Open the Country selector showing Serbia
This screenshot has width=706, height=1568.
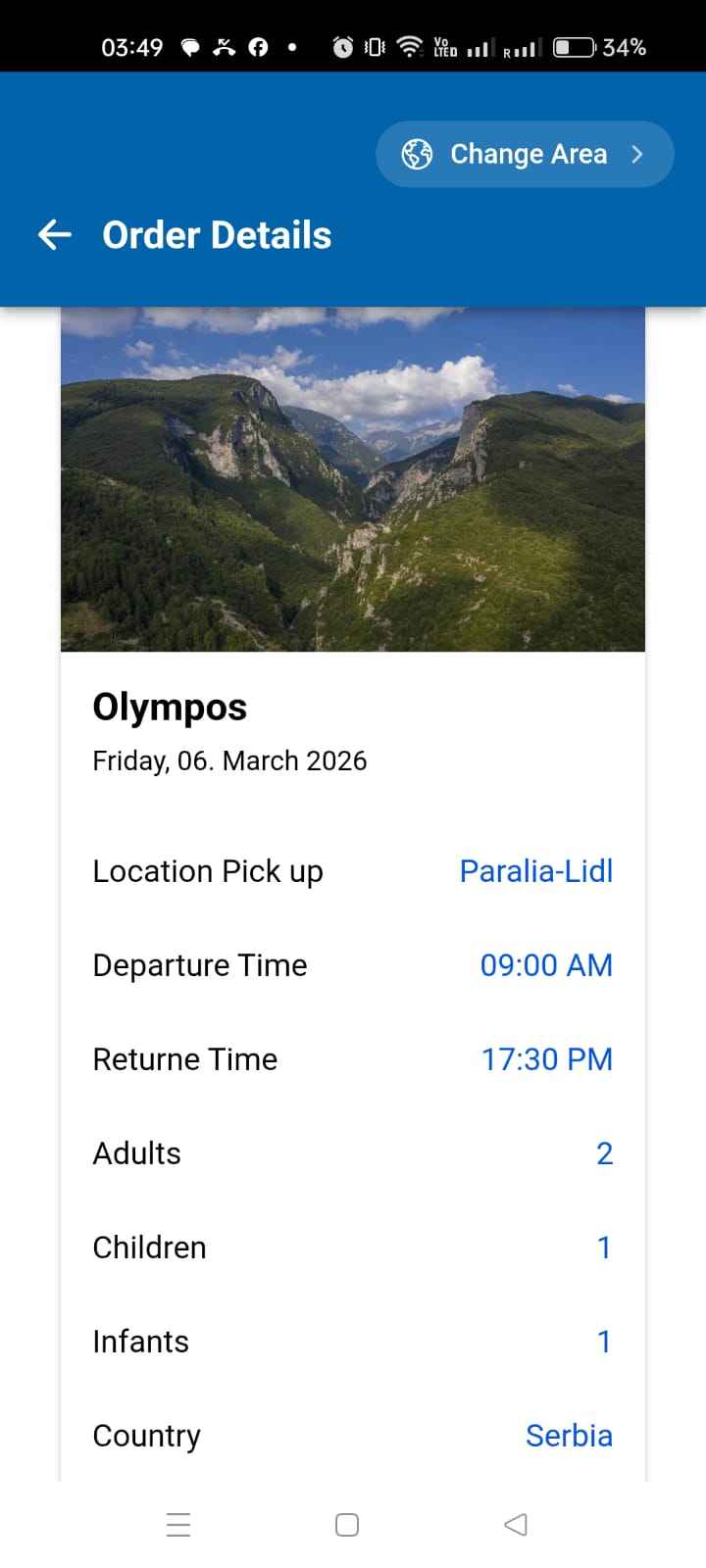(569, 1435)
